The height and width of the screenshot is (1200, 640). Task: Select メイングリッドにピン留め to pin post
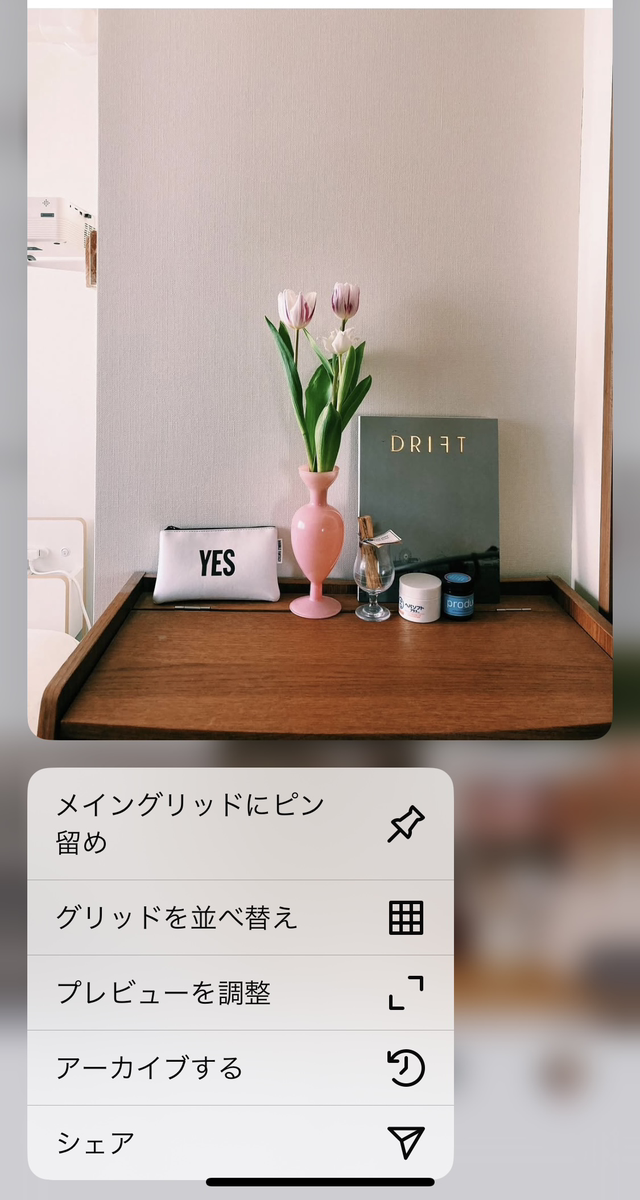tap(240, 824)
